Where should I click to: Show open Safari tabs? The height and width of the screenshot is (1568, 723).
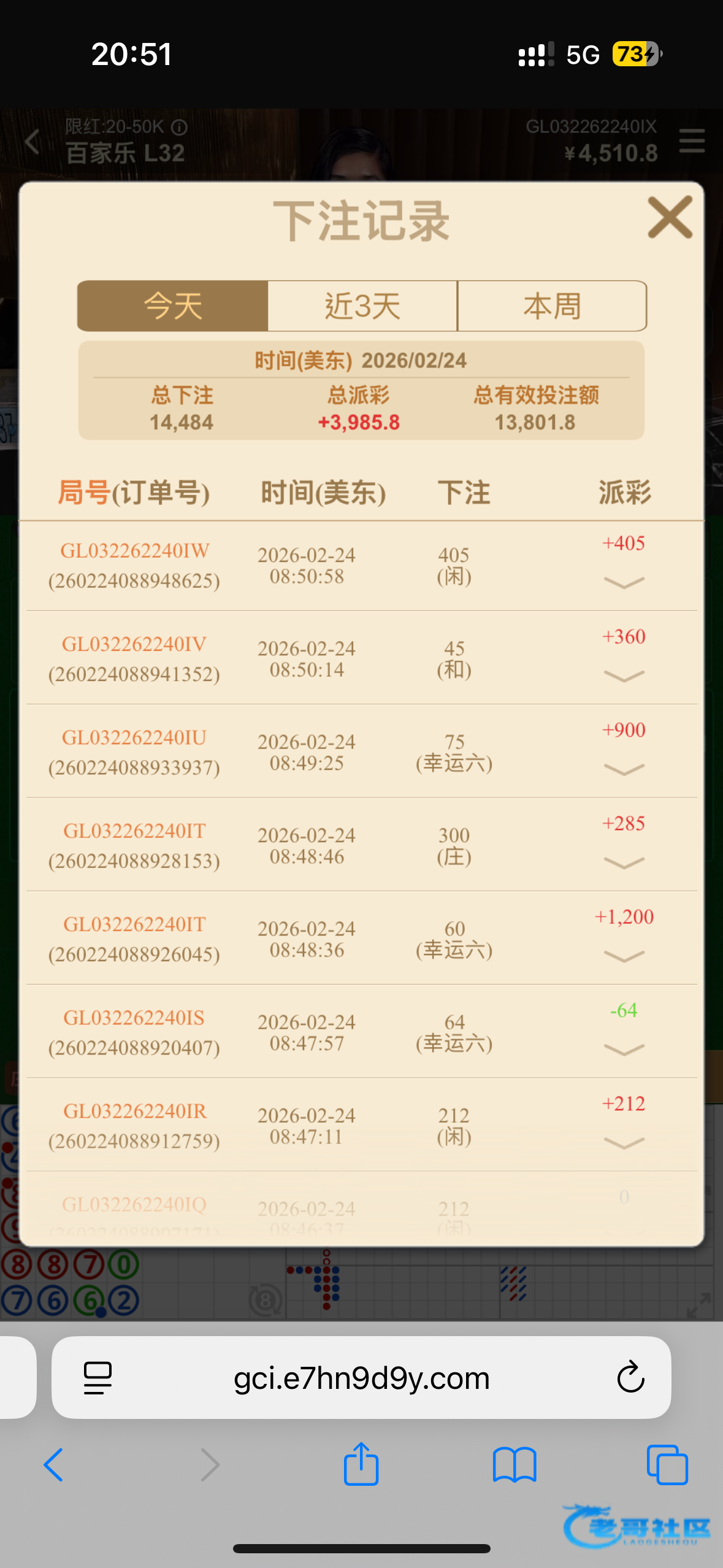pos(667,1465)
